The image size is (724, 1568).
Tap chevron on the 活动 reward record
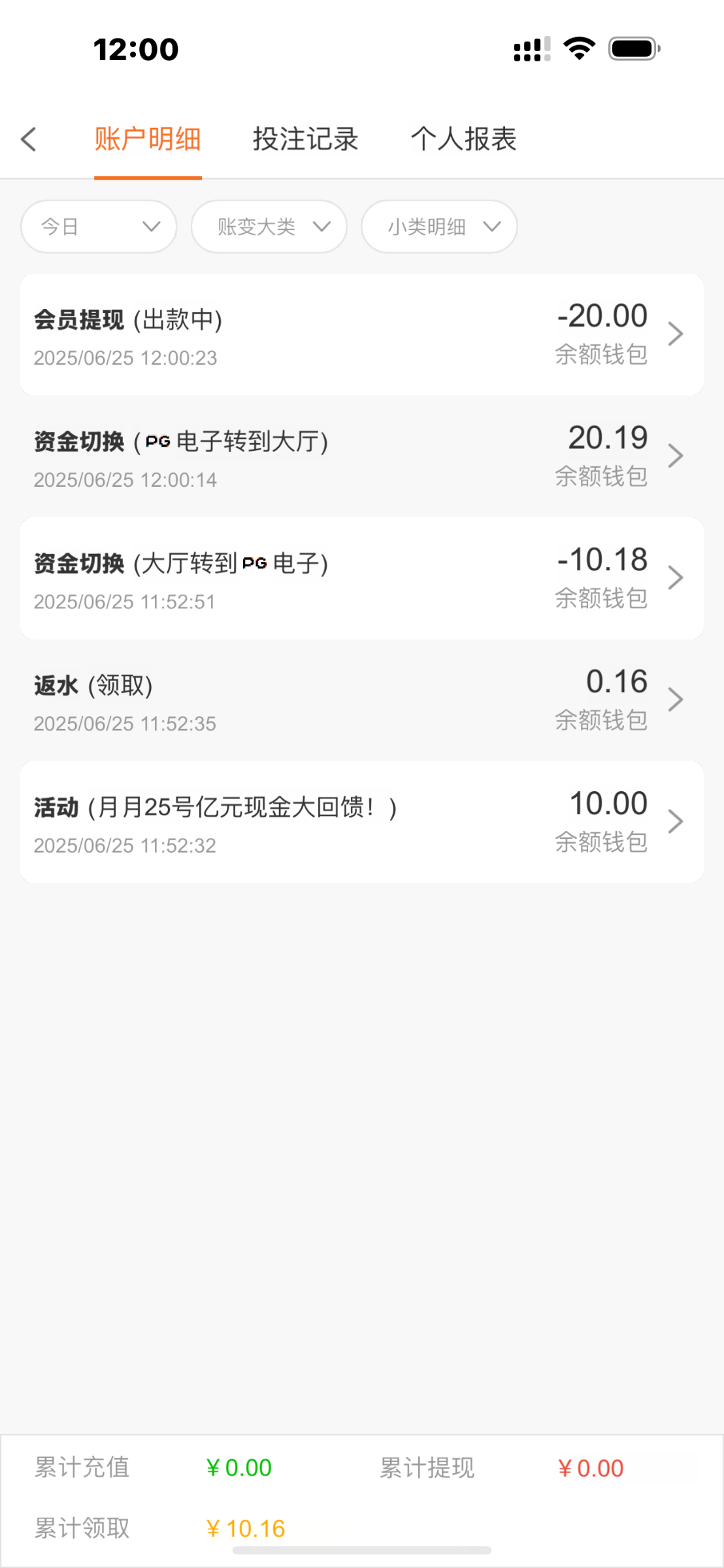tap(678, 821)
